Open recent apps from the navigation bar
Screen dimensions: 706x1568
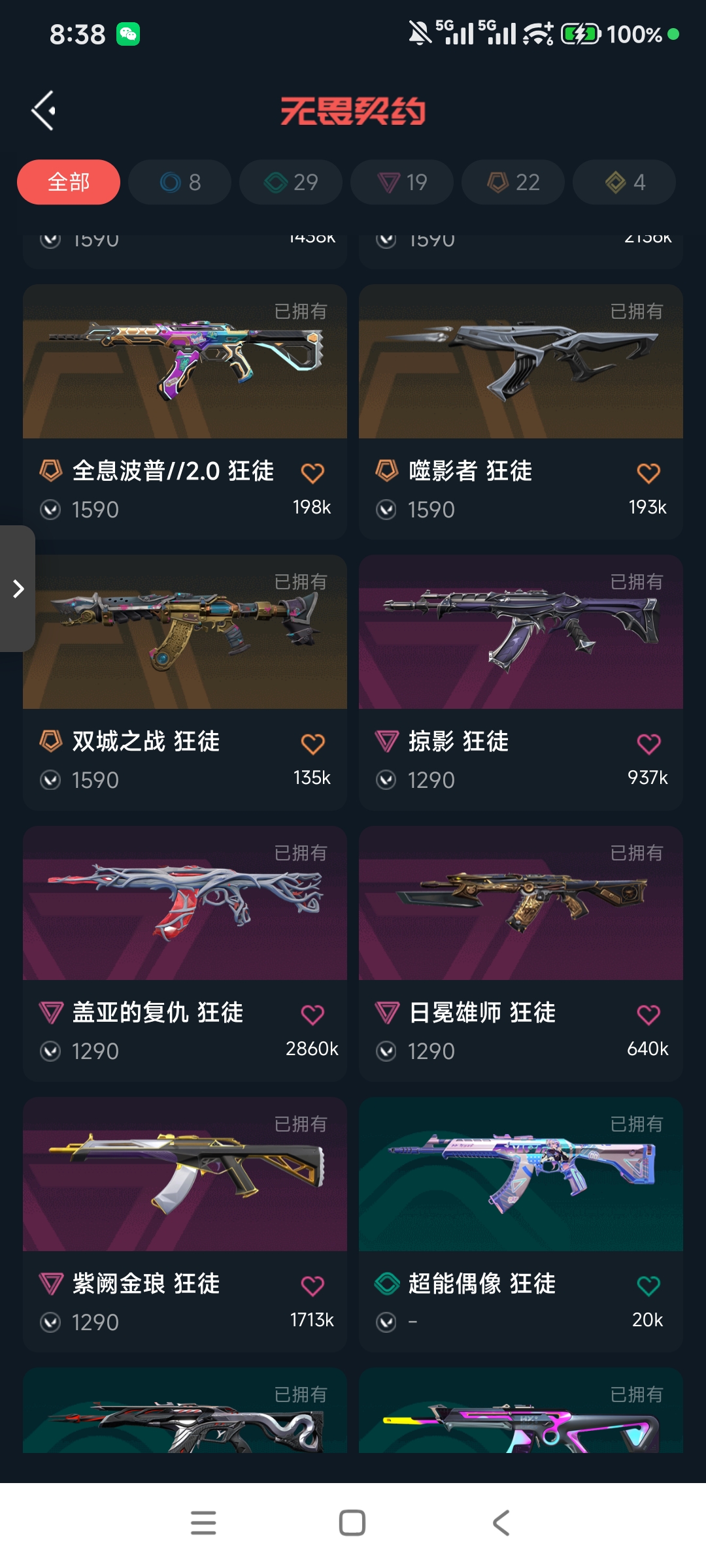tap(203, 1523)
